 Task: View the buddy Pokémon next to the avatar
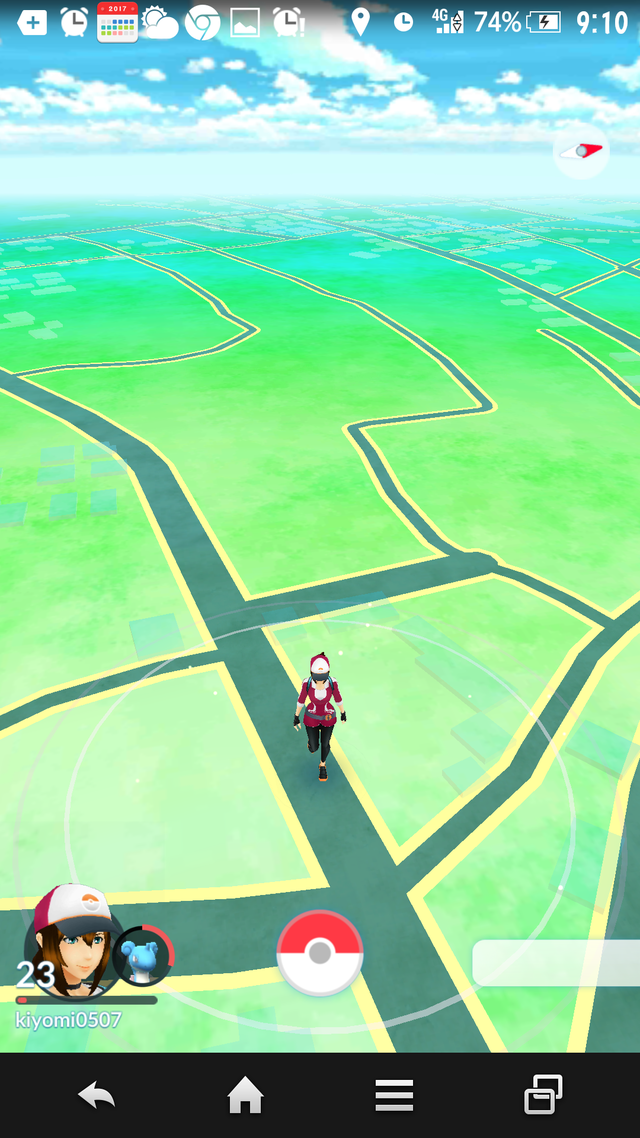coord(142,956)
